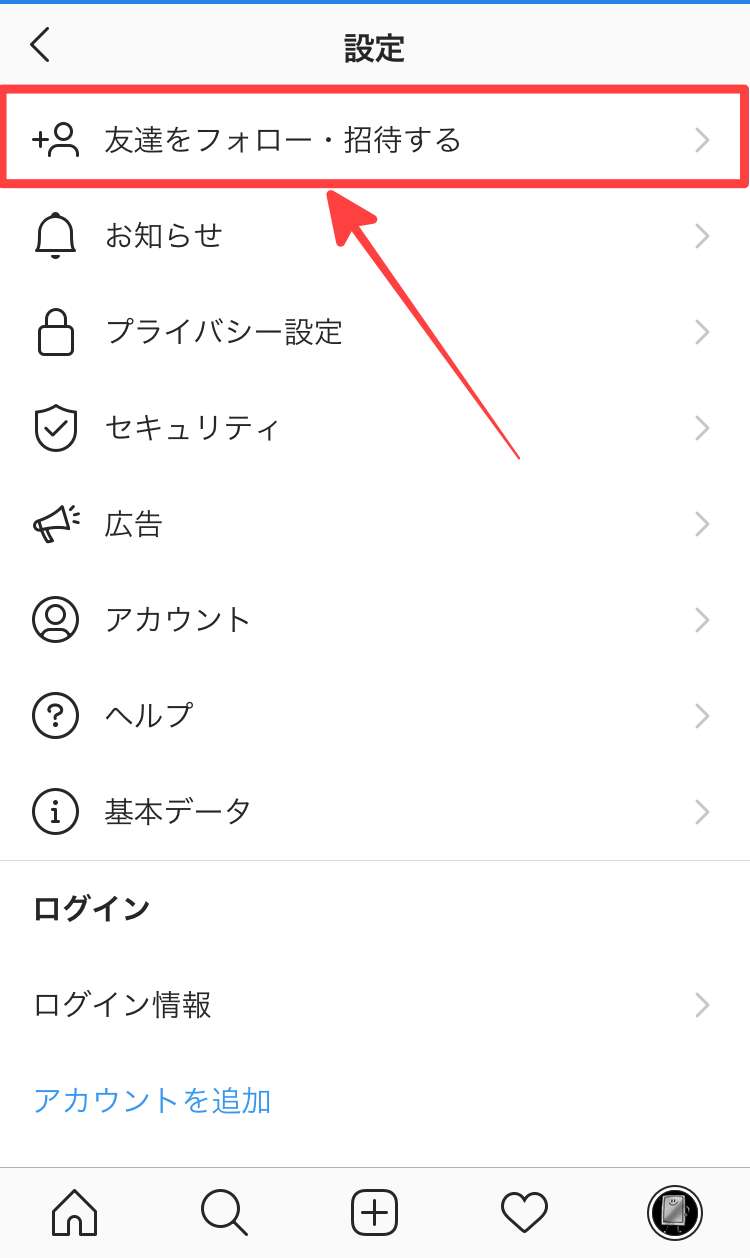Switch to the search tab
The height and width of the screenshot is (1258, 750).
coord(224,1213)
